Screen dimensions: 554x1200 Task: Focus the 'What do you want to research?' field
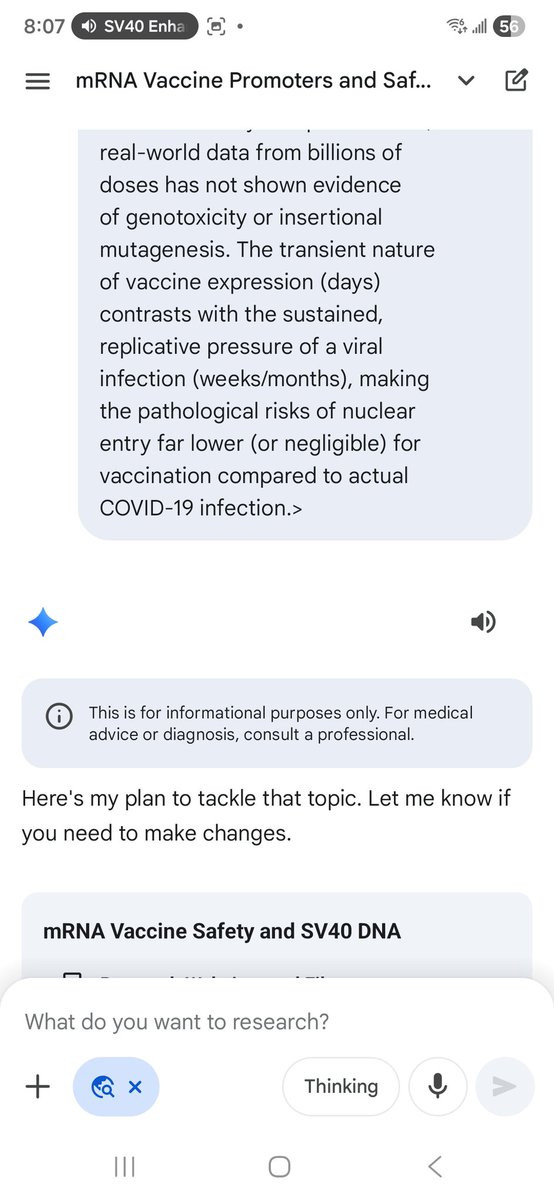(277, 1022)
